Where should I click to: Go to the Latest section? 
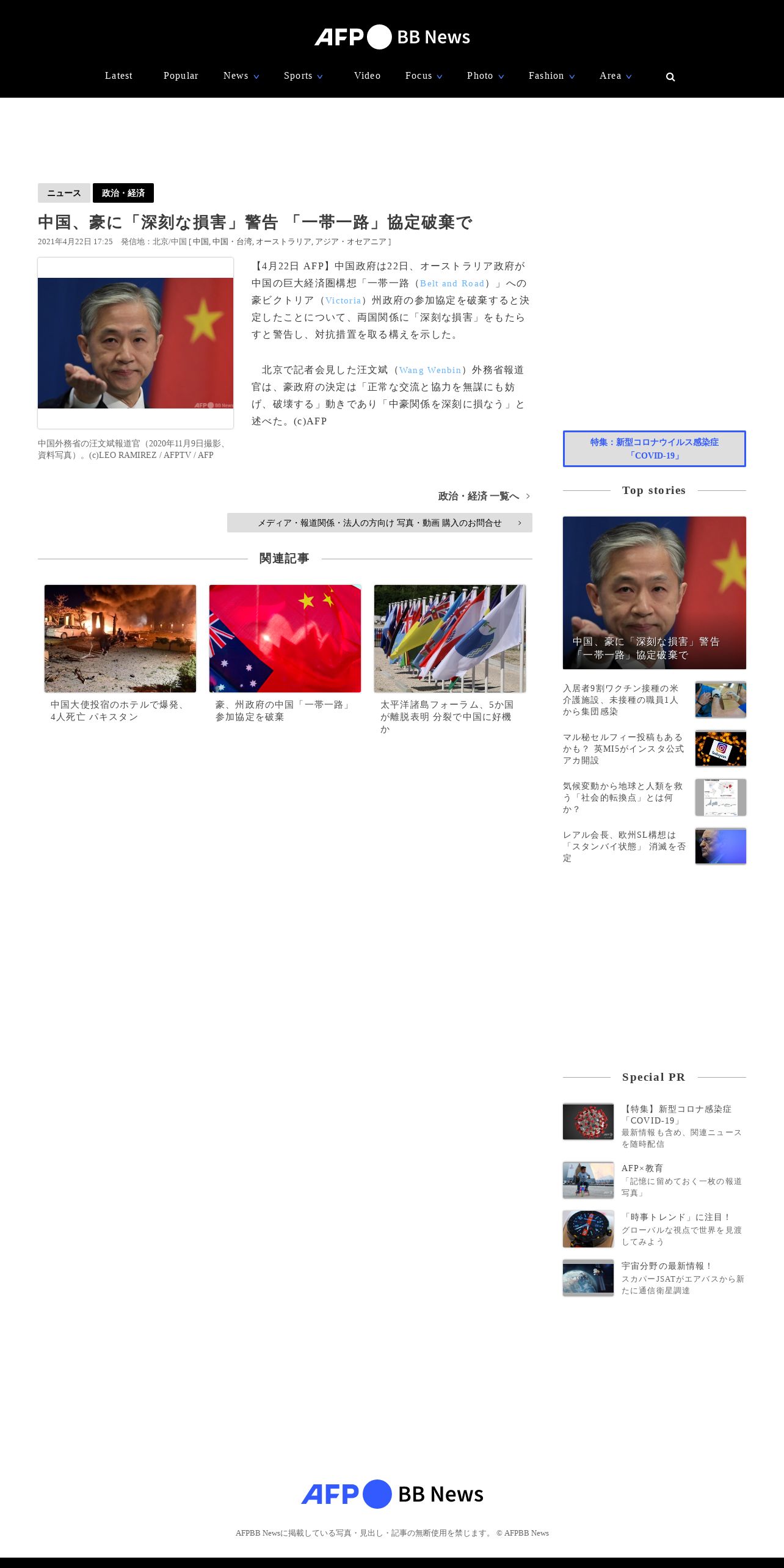click(x=118, y=76)
